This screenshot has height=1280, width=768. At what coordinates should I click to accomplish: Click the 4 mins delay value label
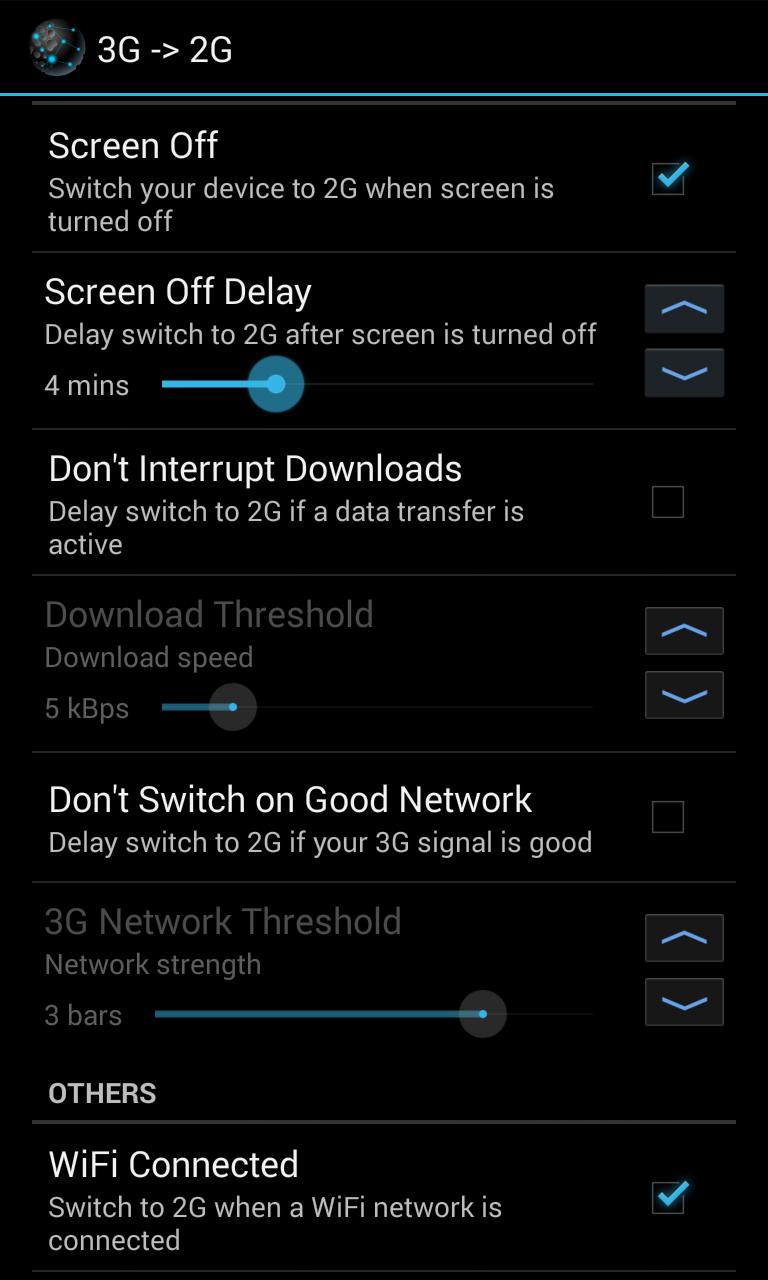(x=86, y=384)
